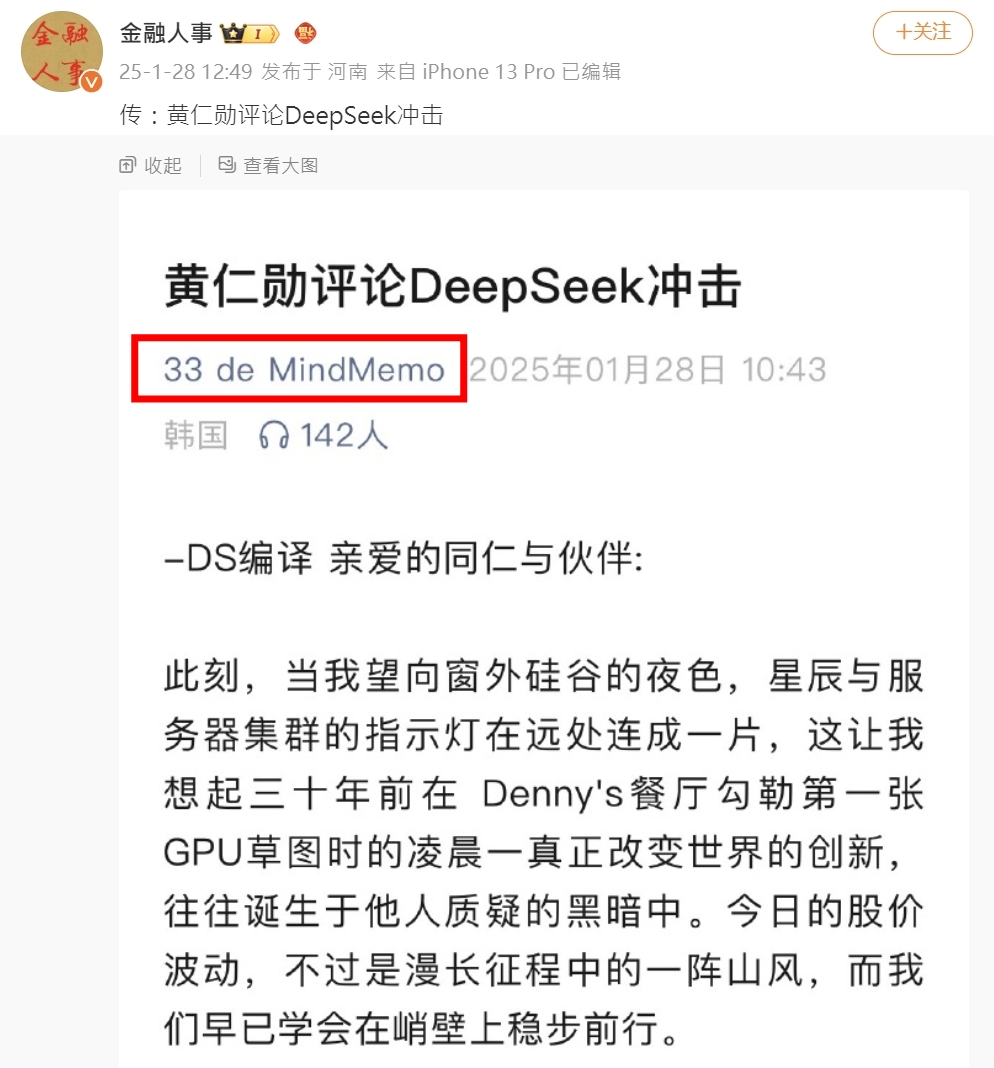
Task: Follow 金融人事 with the +关注 button
Action: coord(922,33)
